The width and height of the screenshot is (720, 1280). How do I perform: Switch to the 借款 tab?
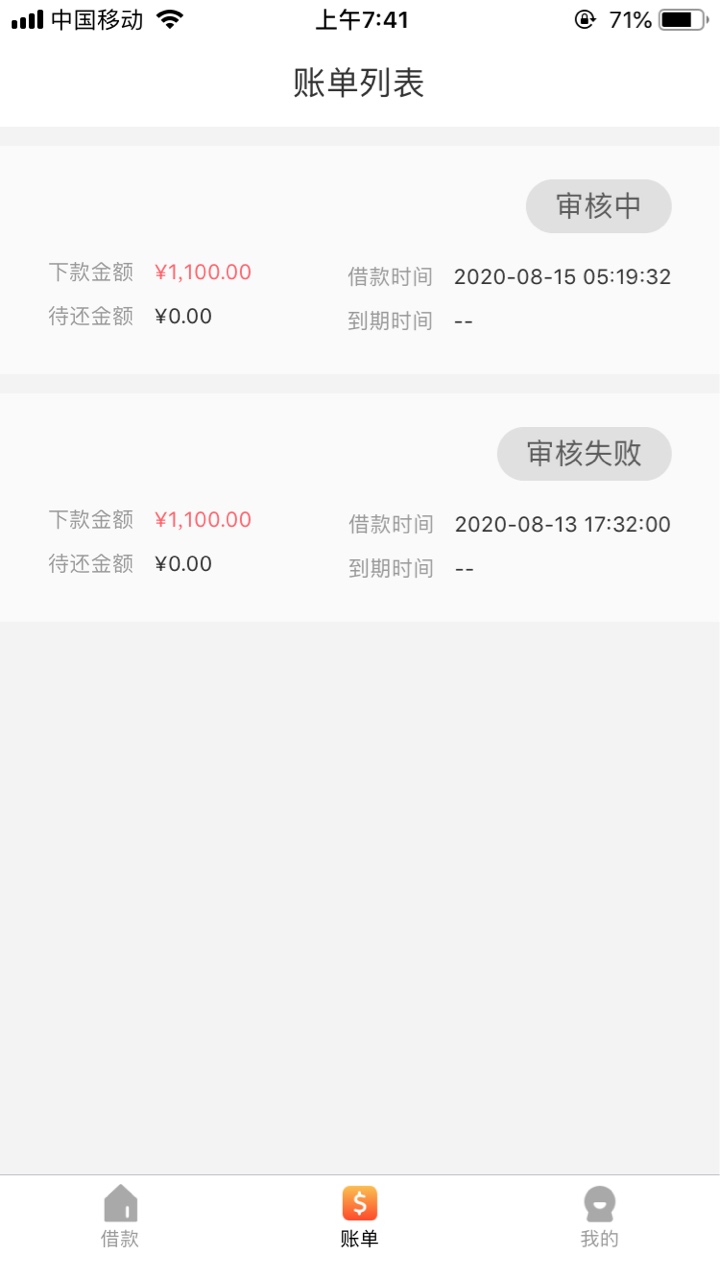120,1216
